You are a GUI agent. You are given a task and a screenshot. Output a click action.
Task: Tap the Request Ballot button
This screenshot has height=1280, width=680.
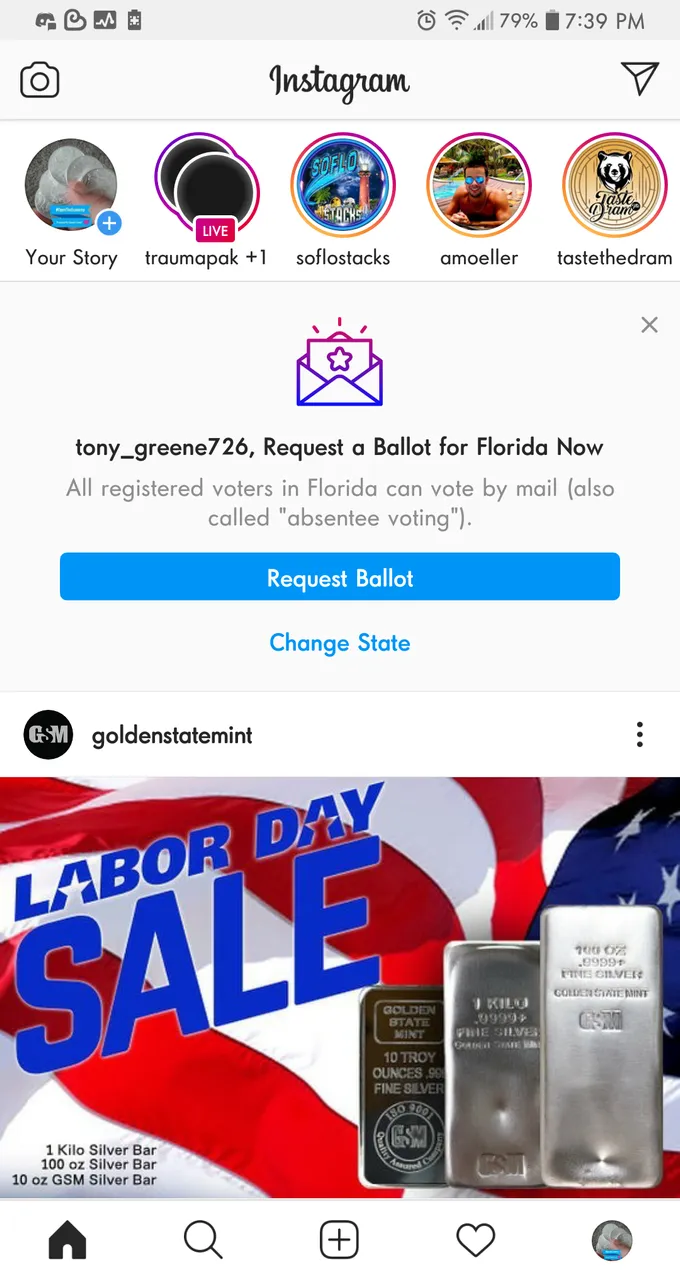pos(340,577)
